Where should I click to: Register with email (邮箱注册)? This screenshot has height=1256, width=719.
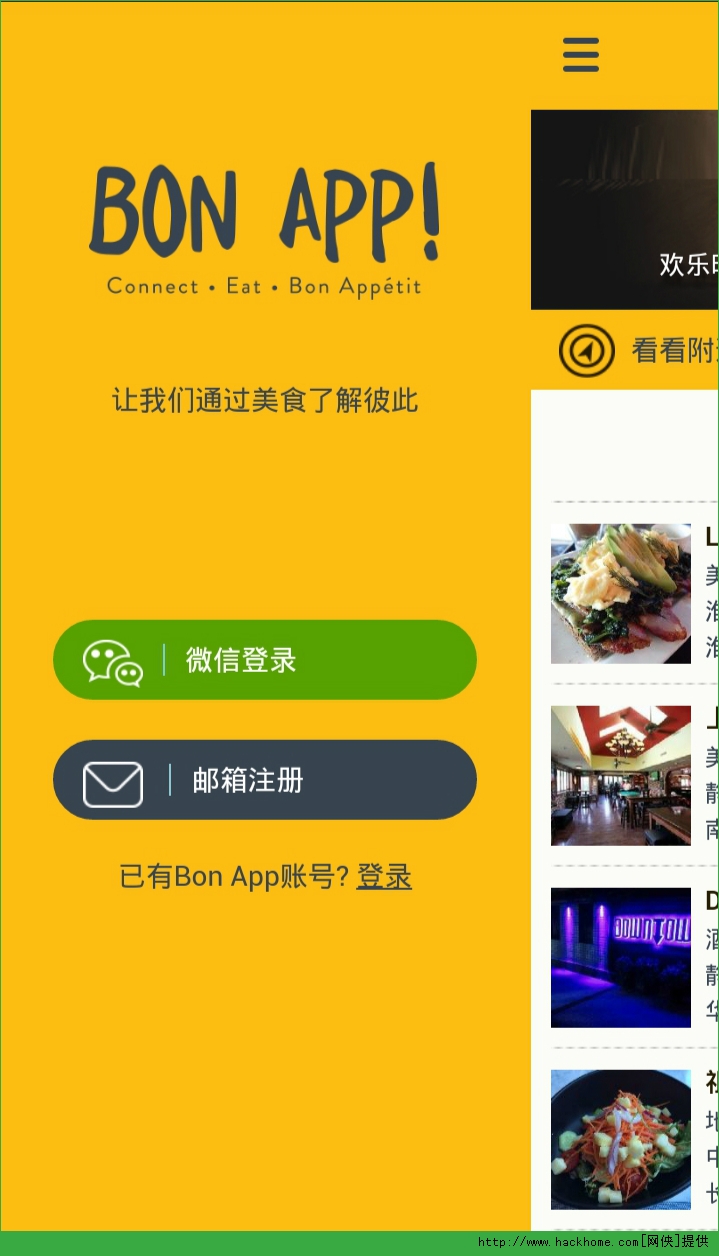click(x=264, y=780)
